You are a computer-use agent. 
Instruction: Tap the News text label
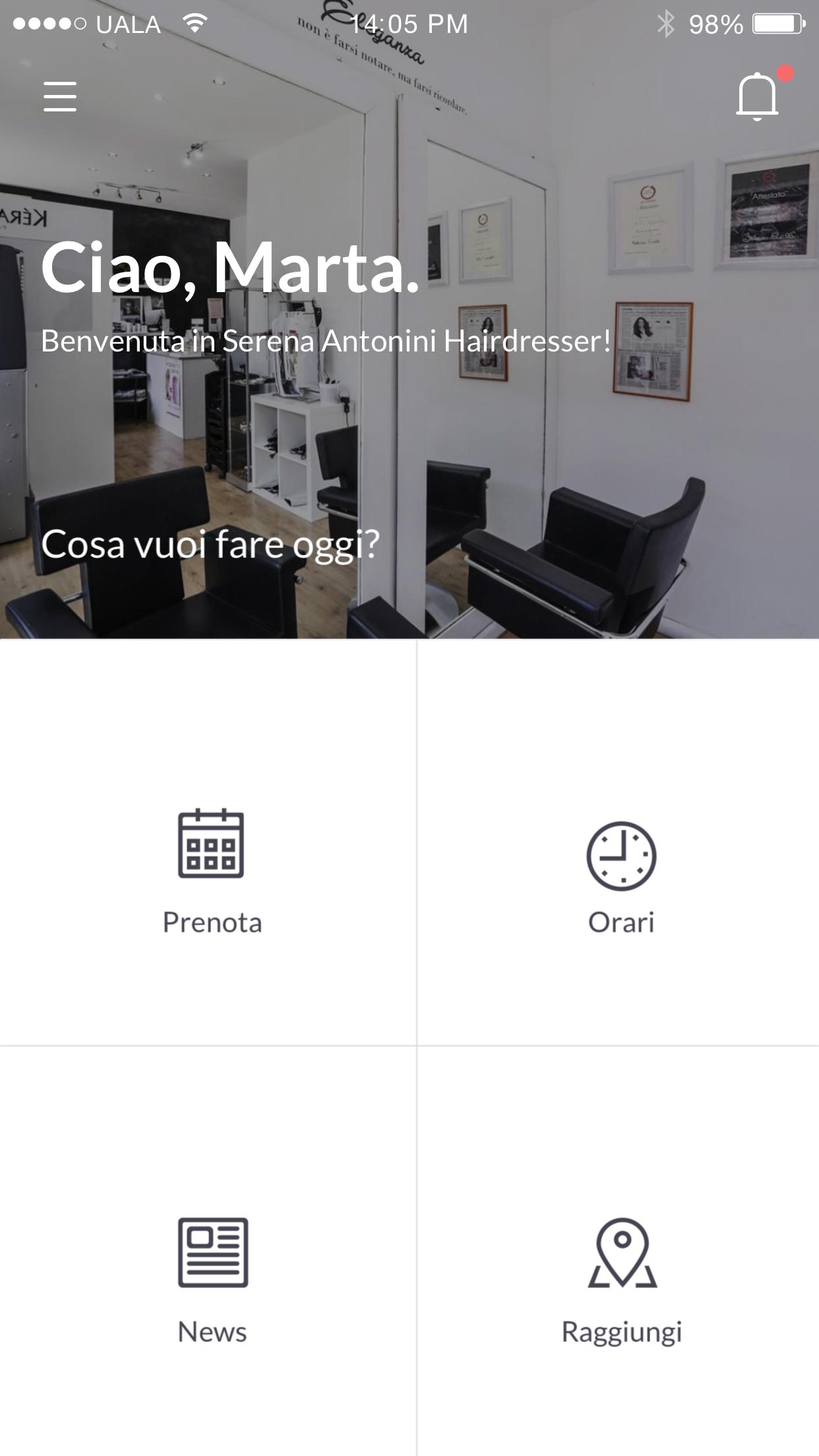coord(211,1331)
